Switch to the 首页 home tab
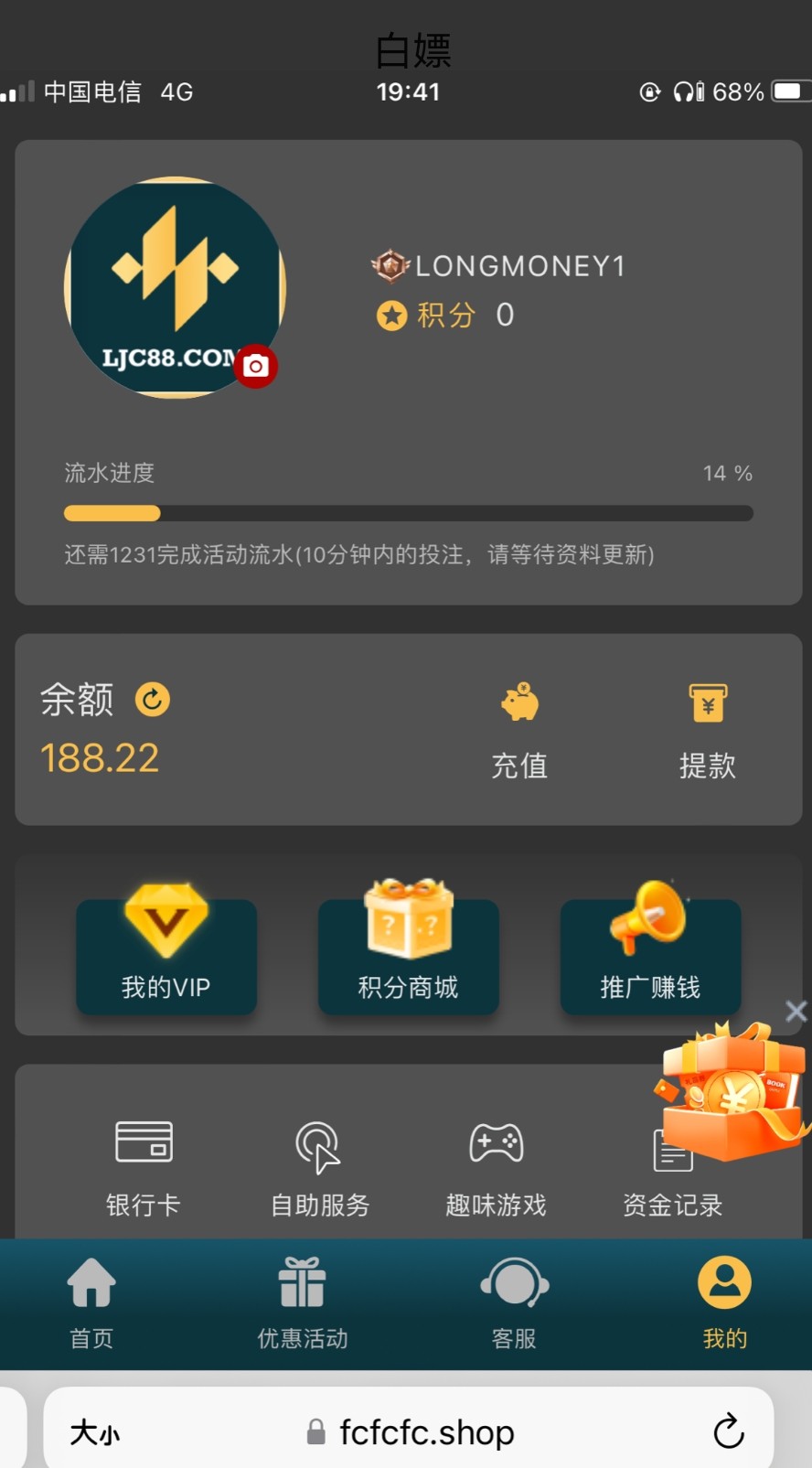This screenshot has width=812, height=1468. click(x=91, y=1303)
